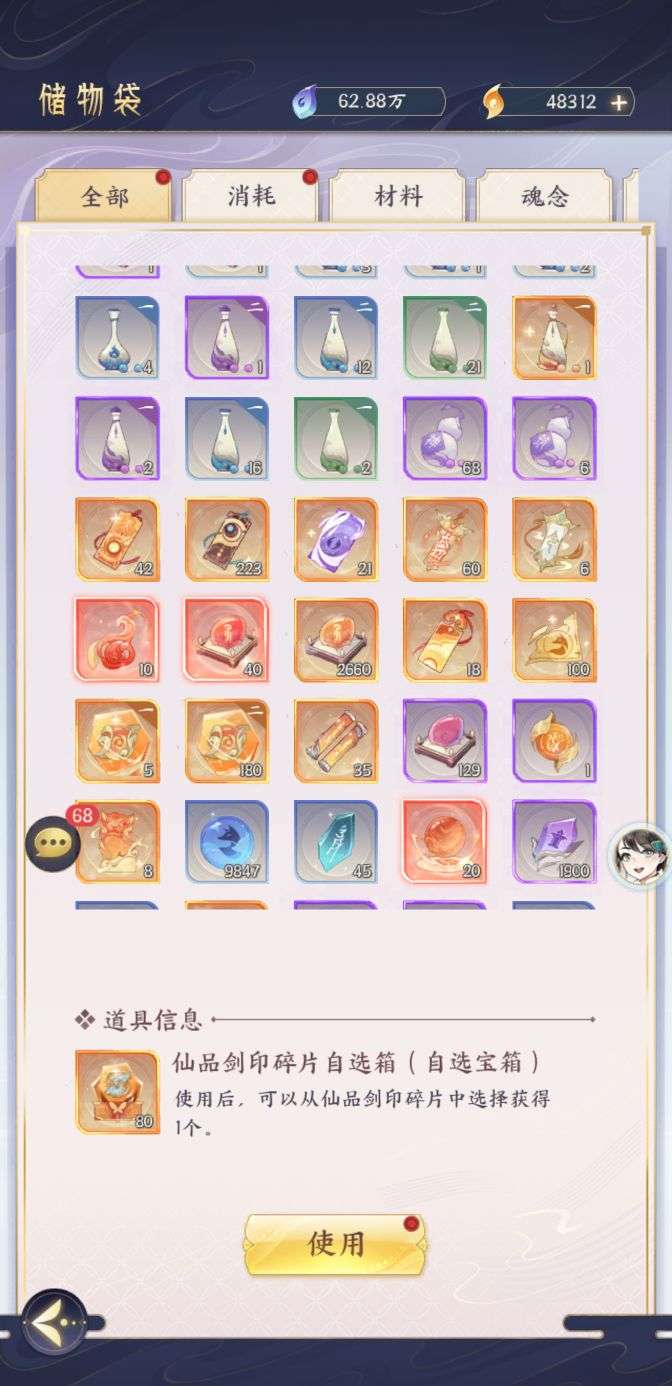Select the 魂念 tab
Viewport: 672px width, 1386px height.
tap(544, 196)
